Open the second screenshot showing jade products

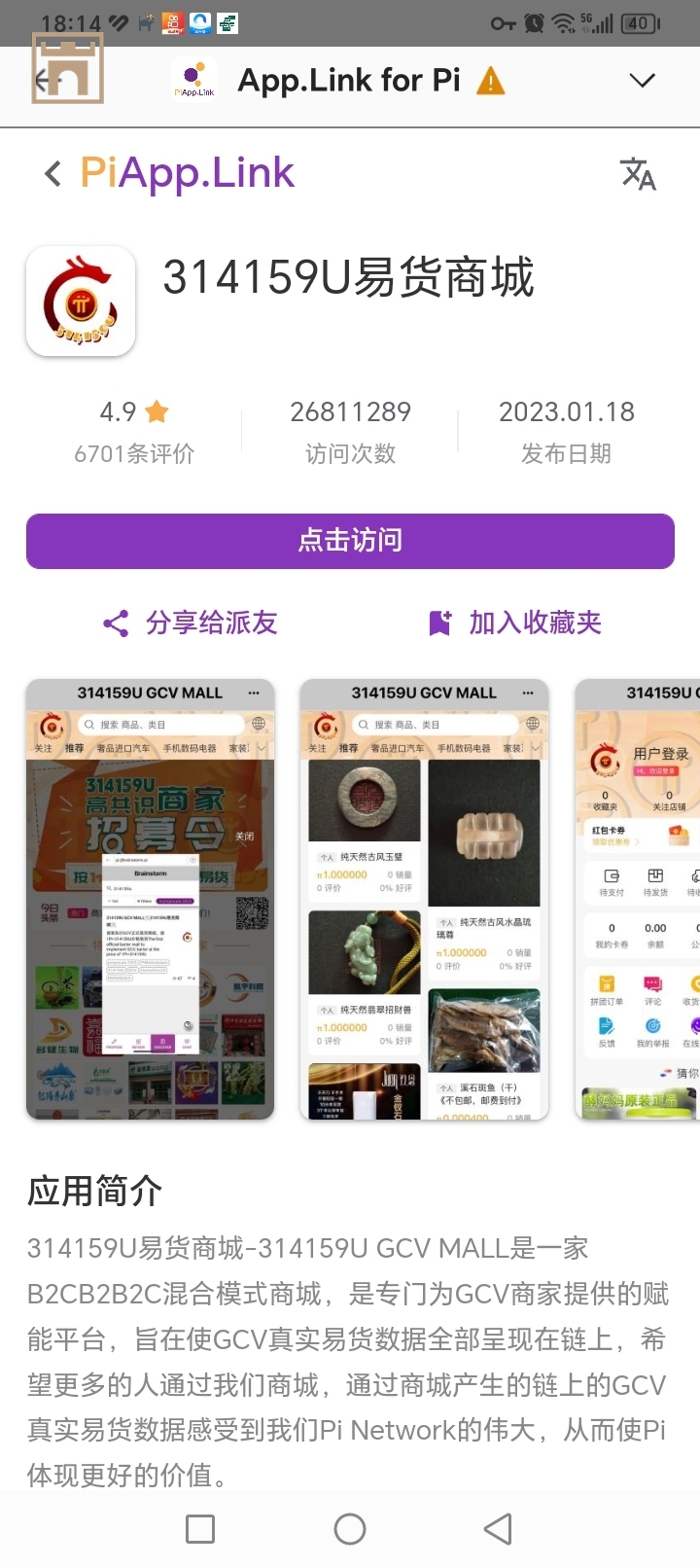[425, 900]
